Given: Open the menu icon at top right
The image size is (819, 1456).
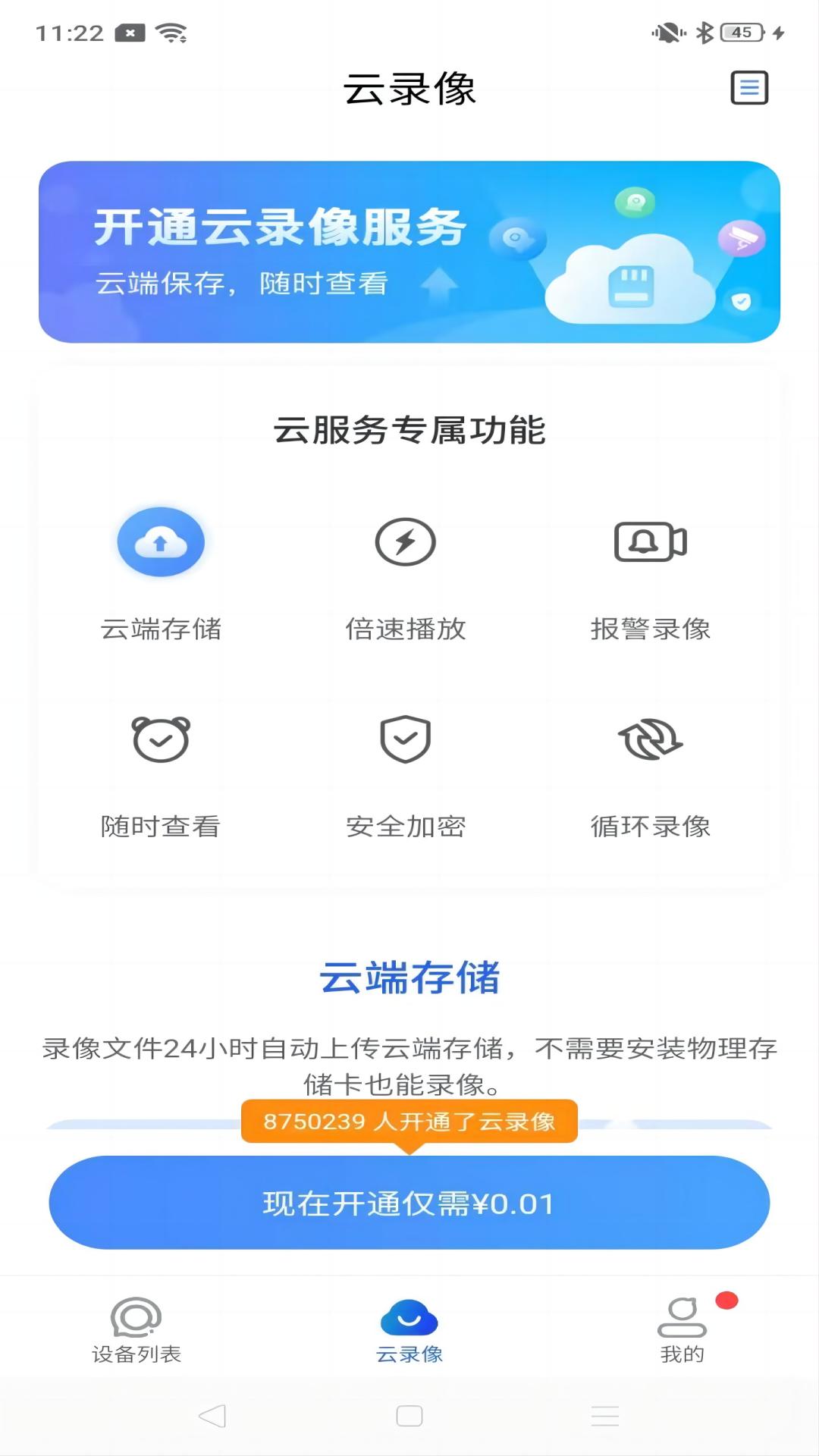Looking at the screenshot, I should tap(750, 87).
